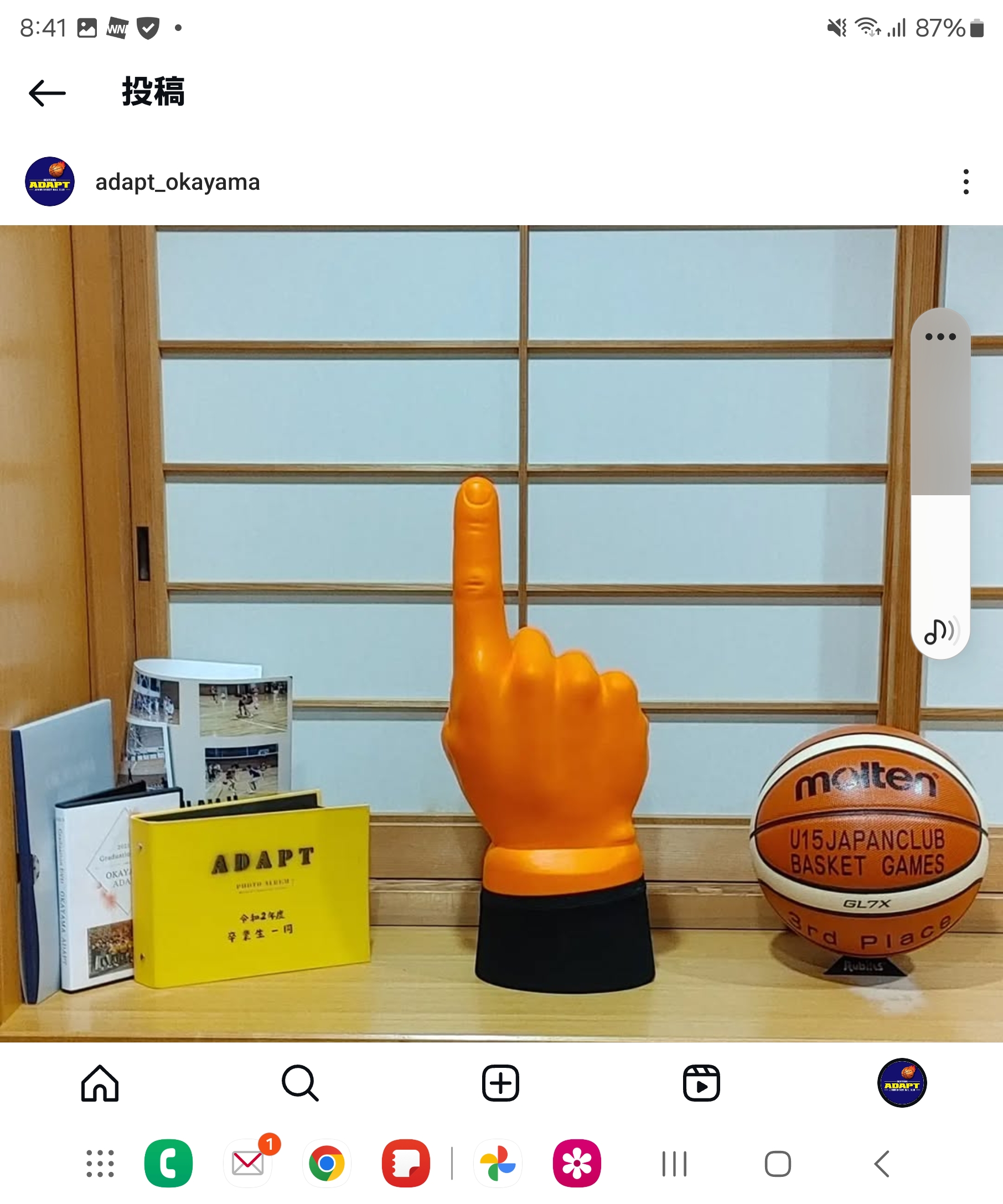Open Google Photos from the taskbar
The height and width of the screenshot is (1204, 1003).
coord(497,1163)
